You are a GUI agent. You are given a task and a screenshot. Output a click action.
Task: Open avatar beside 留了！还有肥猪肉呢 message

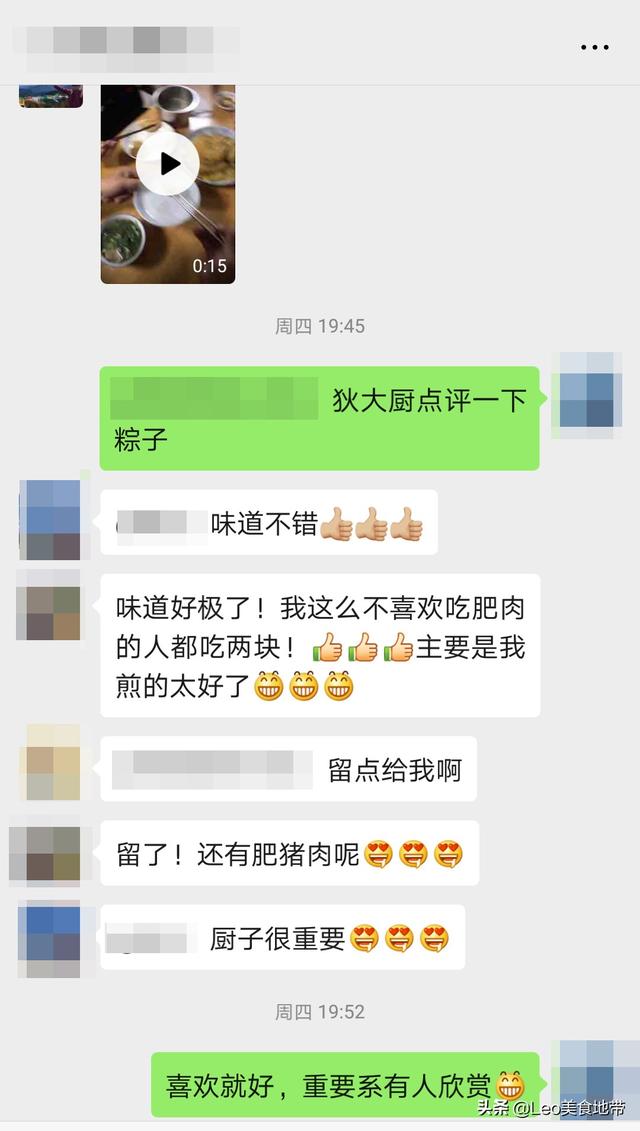click(x=46, y=852)
